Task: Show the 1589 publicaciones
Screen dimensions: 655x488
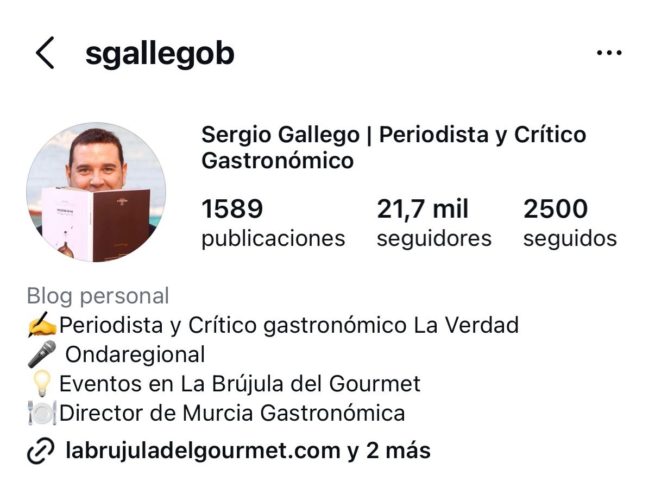Action: [x=272, y=223]
